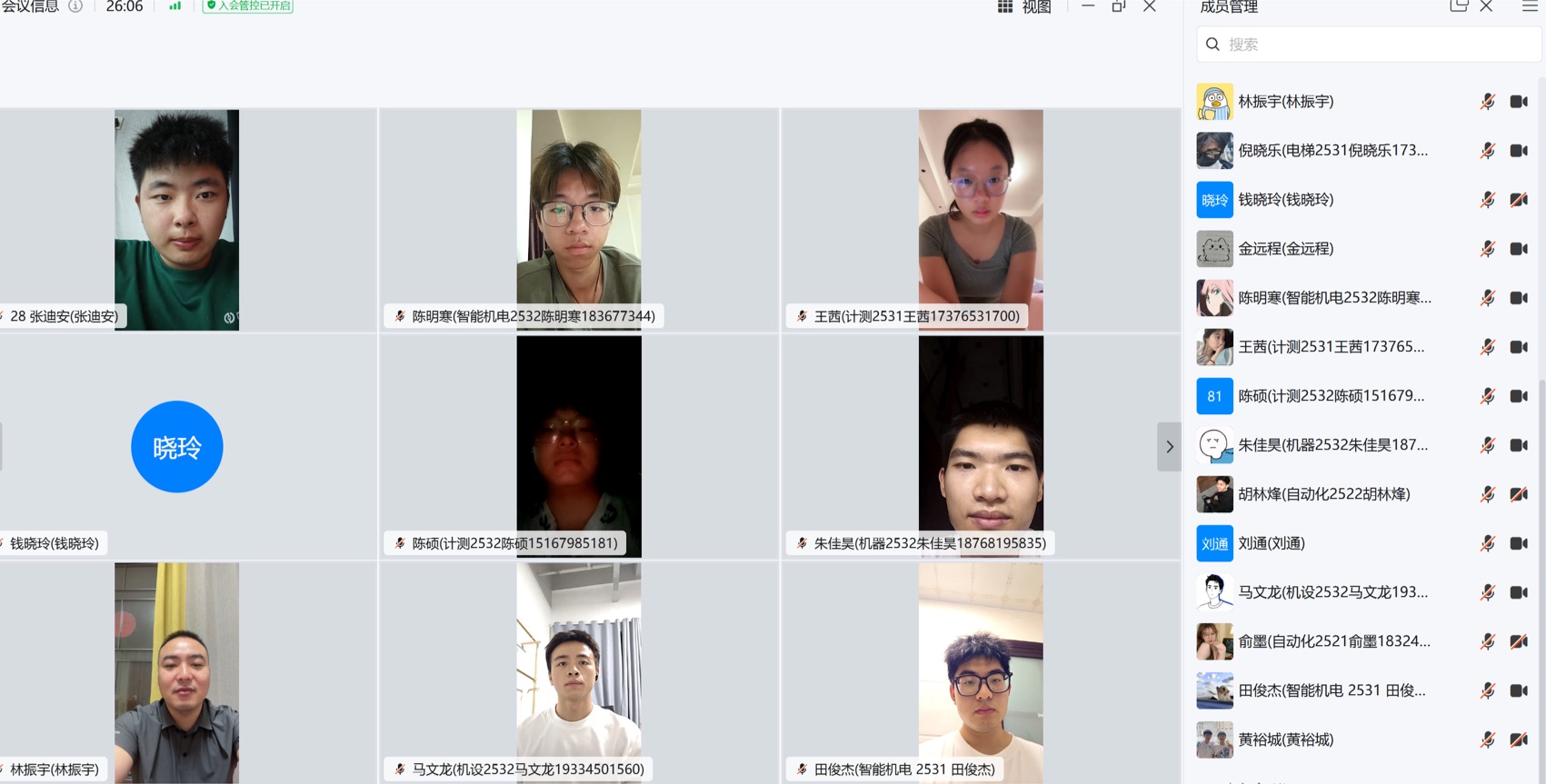1546x784 pixels.
Task: Close the meeting window
Action: coord(1150,6)
